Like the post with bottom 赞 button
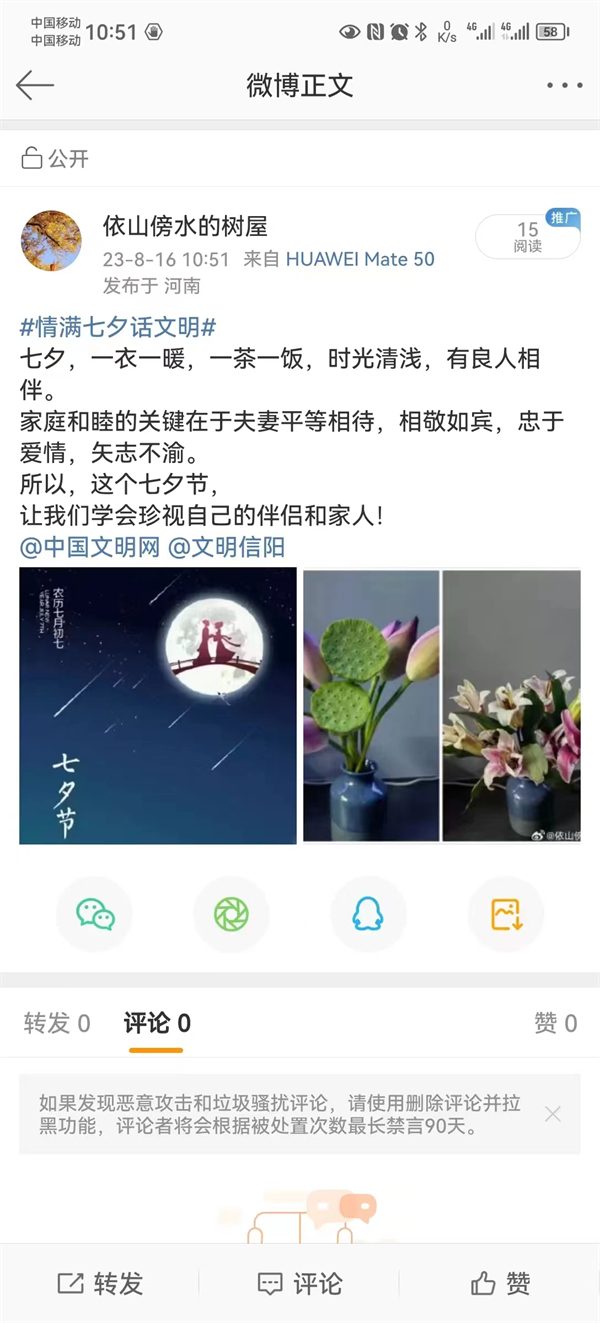Image resolution: width=600 pixels, height=1323 pixels. [500, 1284]
